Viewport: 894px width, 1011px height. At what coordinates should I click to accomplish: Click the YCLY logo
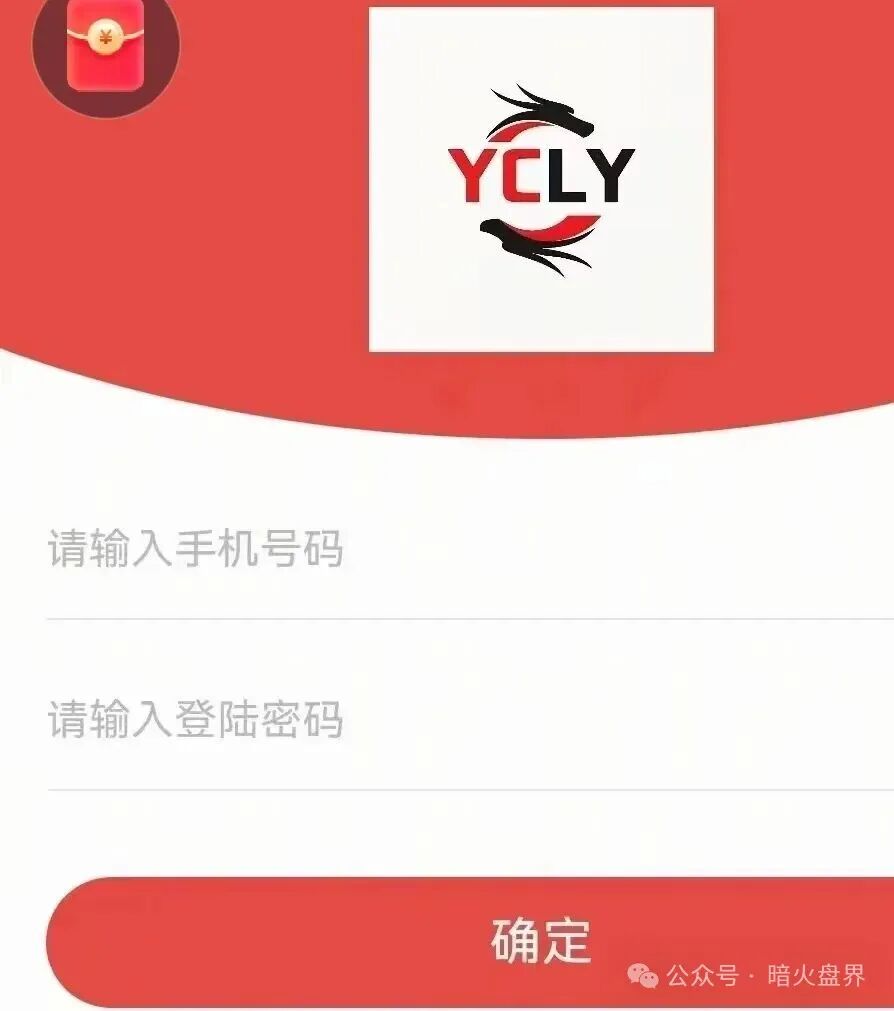(542, 175)
